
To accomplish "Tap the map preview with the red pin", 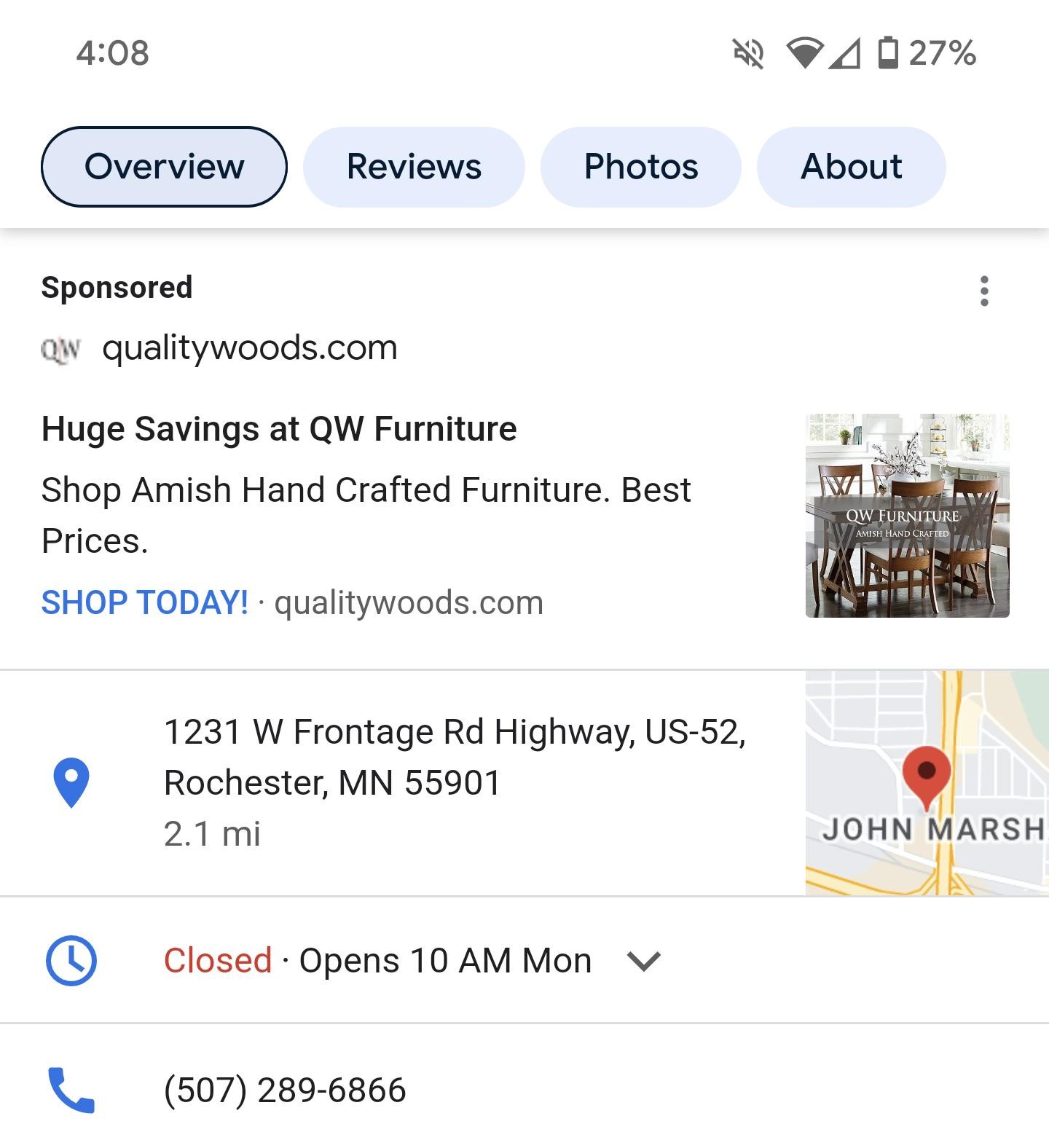I will (925, 783).
